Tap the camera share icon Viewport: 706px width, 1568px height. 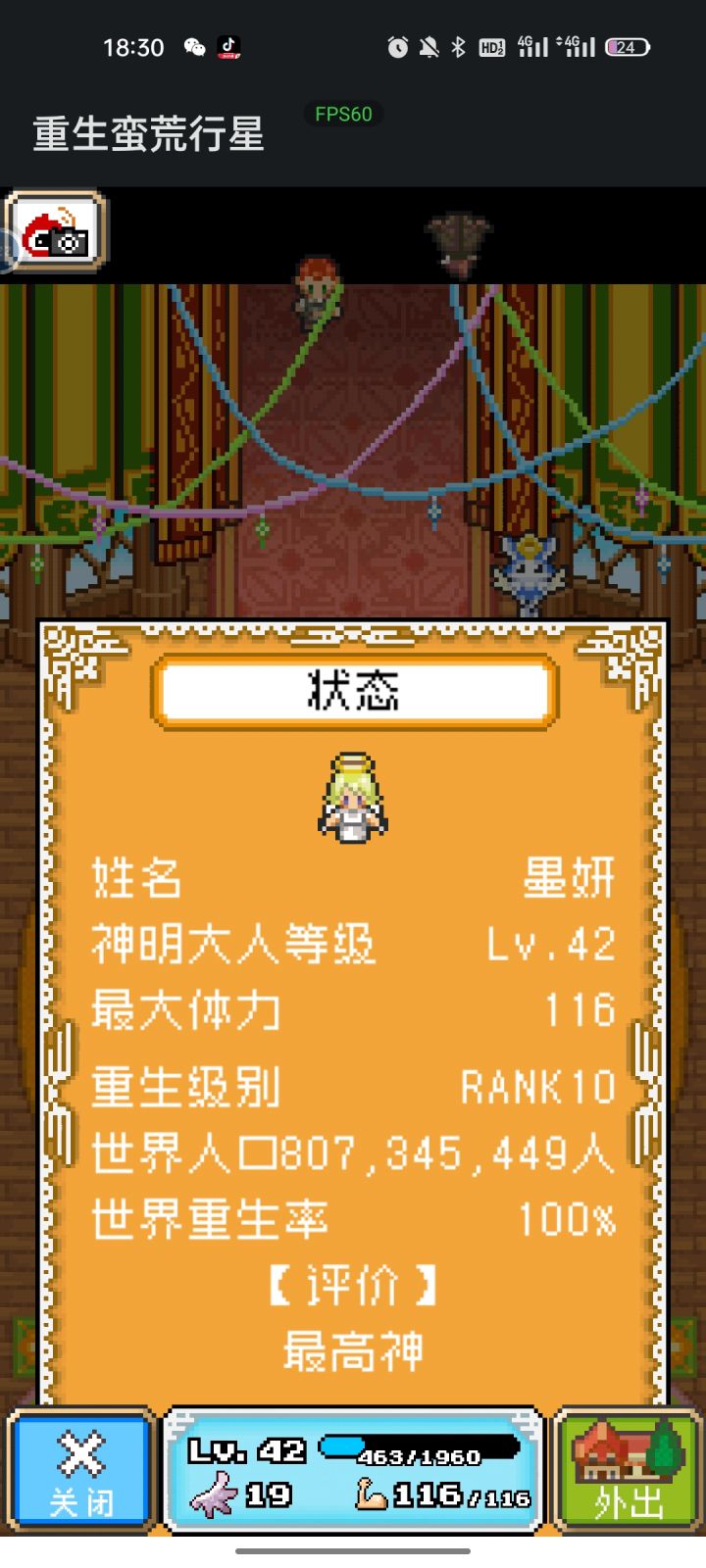click(x=56, y=231)
